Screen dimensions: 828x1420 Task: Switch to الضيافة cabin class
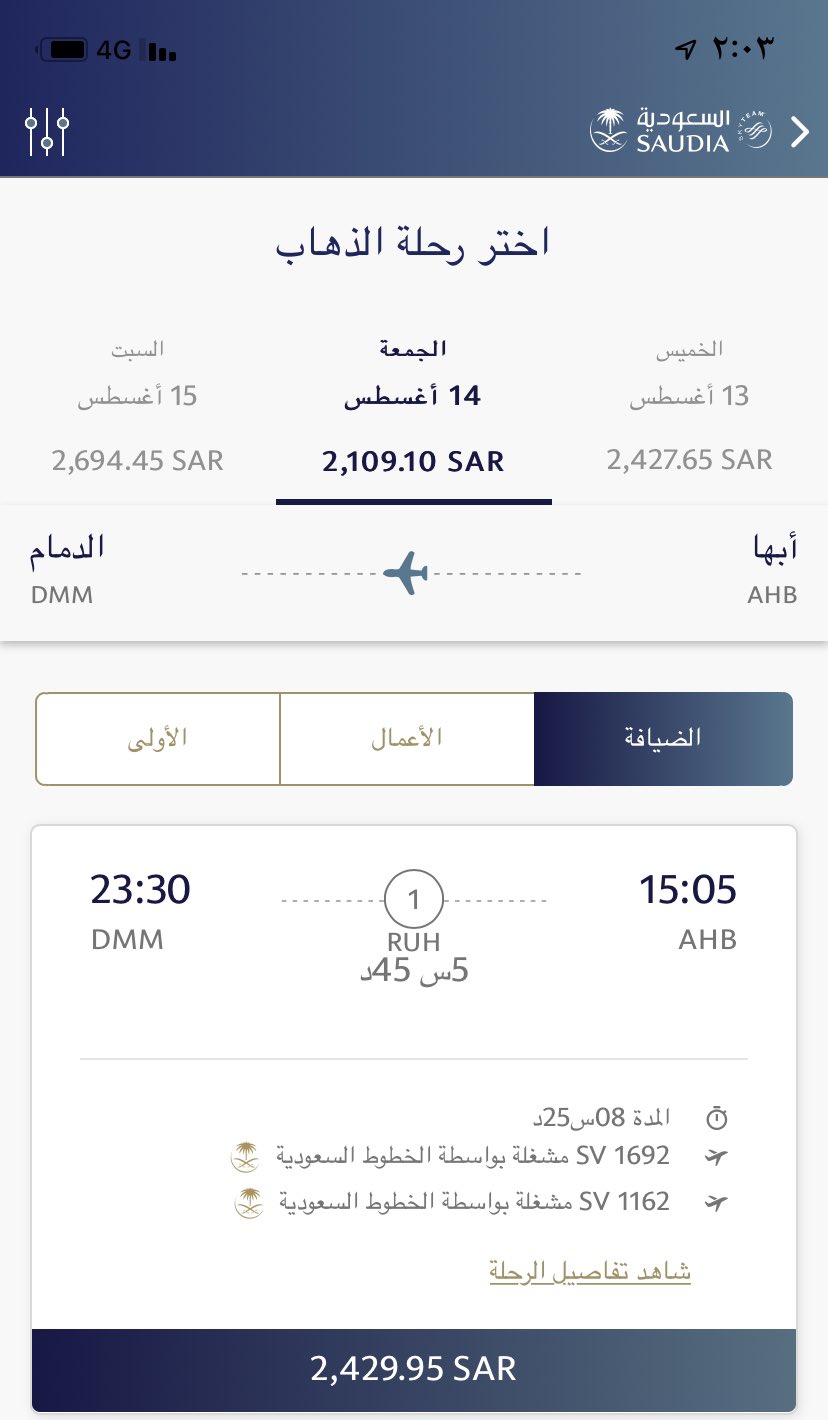coord(663,738)
